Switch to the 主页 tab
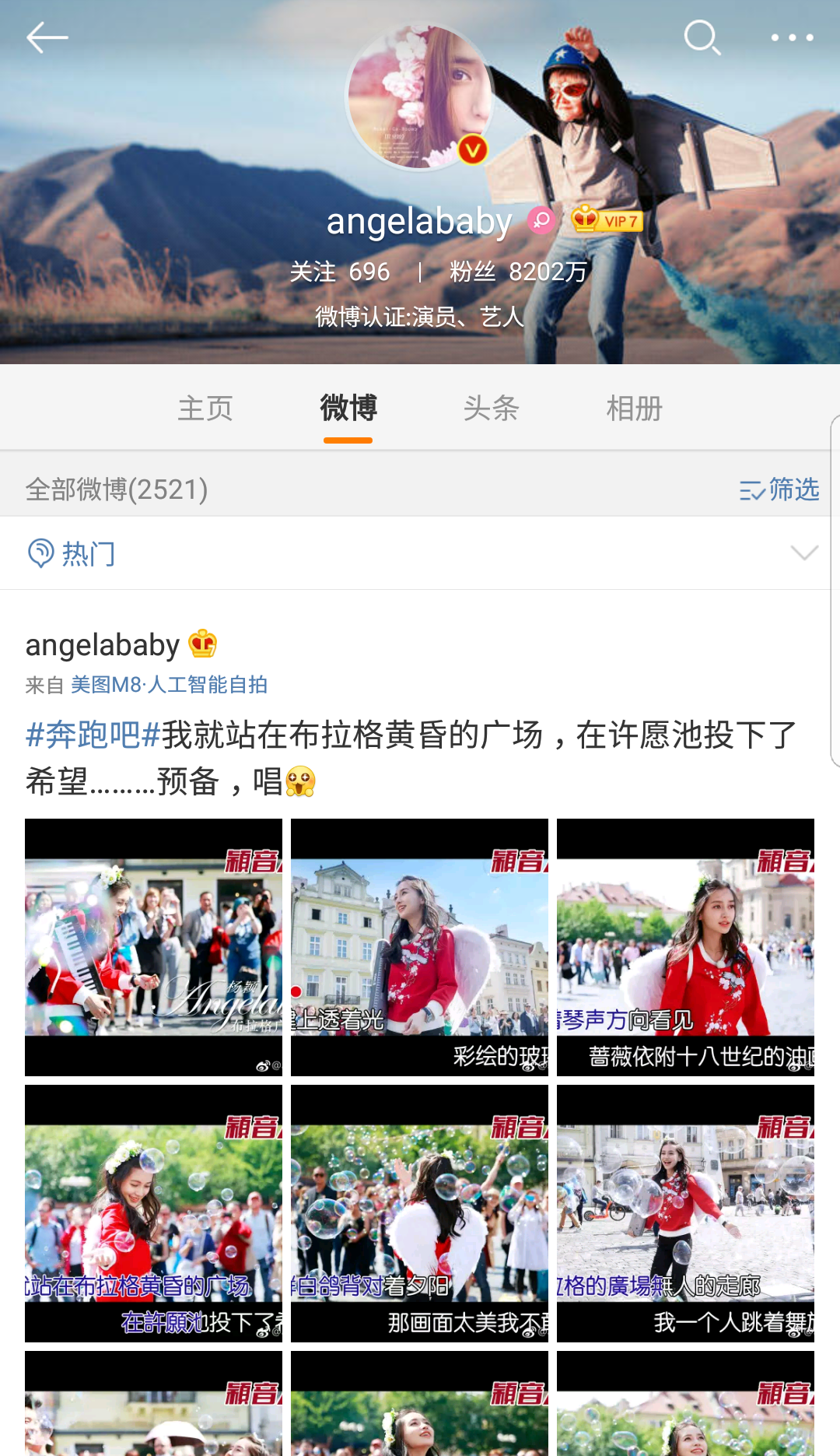 205,408
